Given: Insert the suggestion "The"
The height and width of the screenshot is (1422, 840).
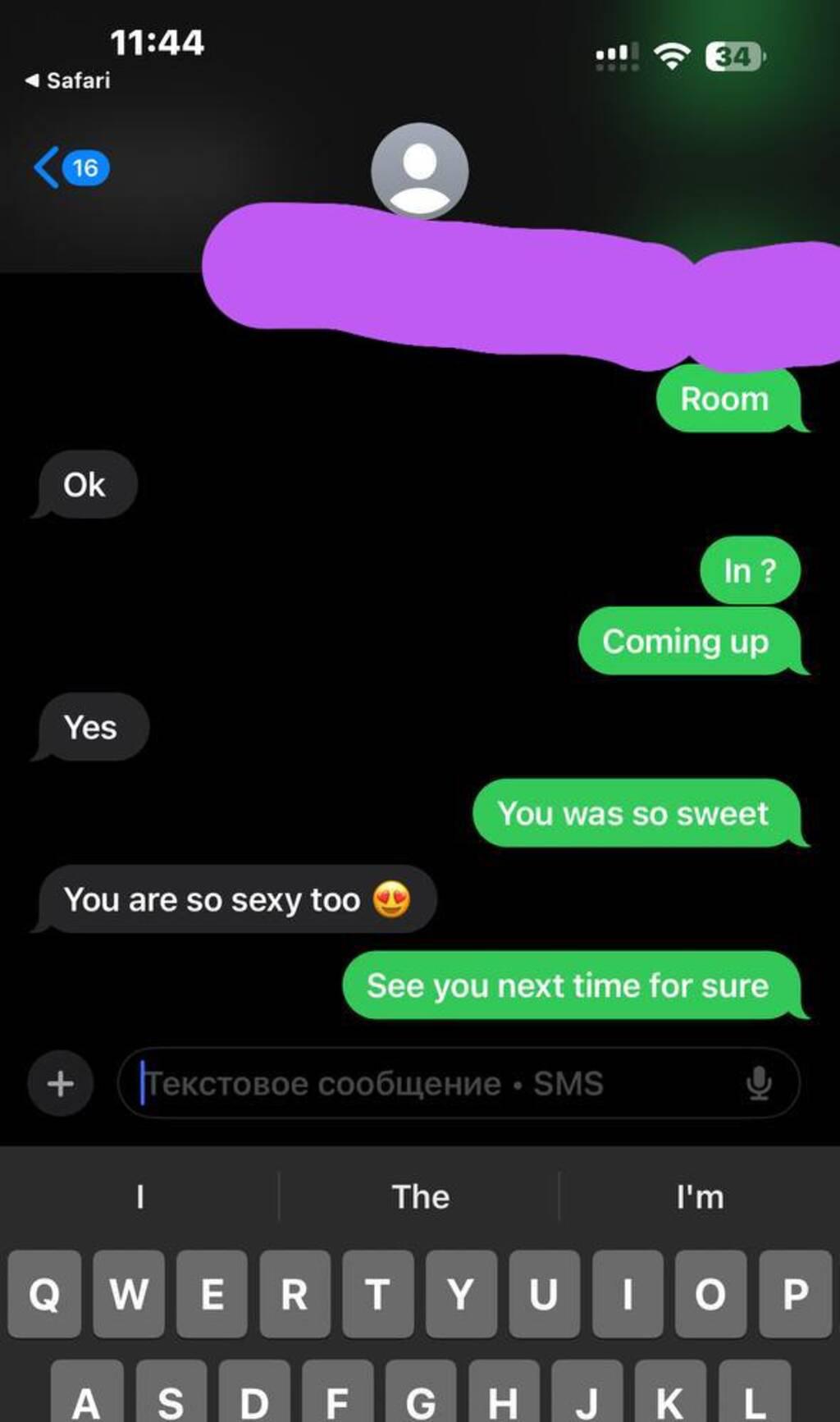Looking at the screenshot, I should [x=420, y=1197].
